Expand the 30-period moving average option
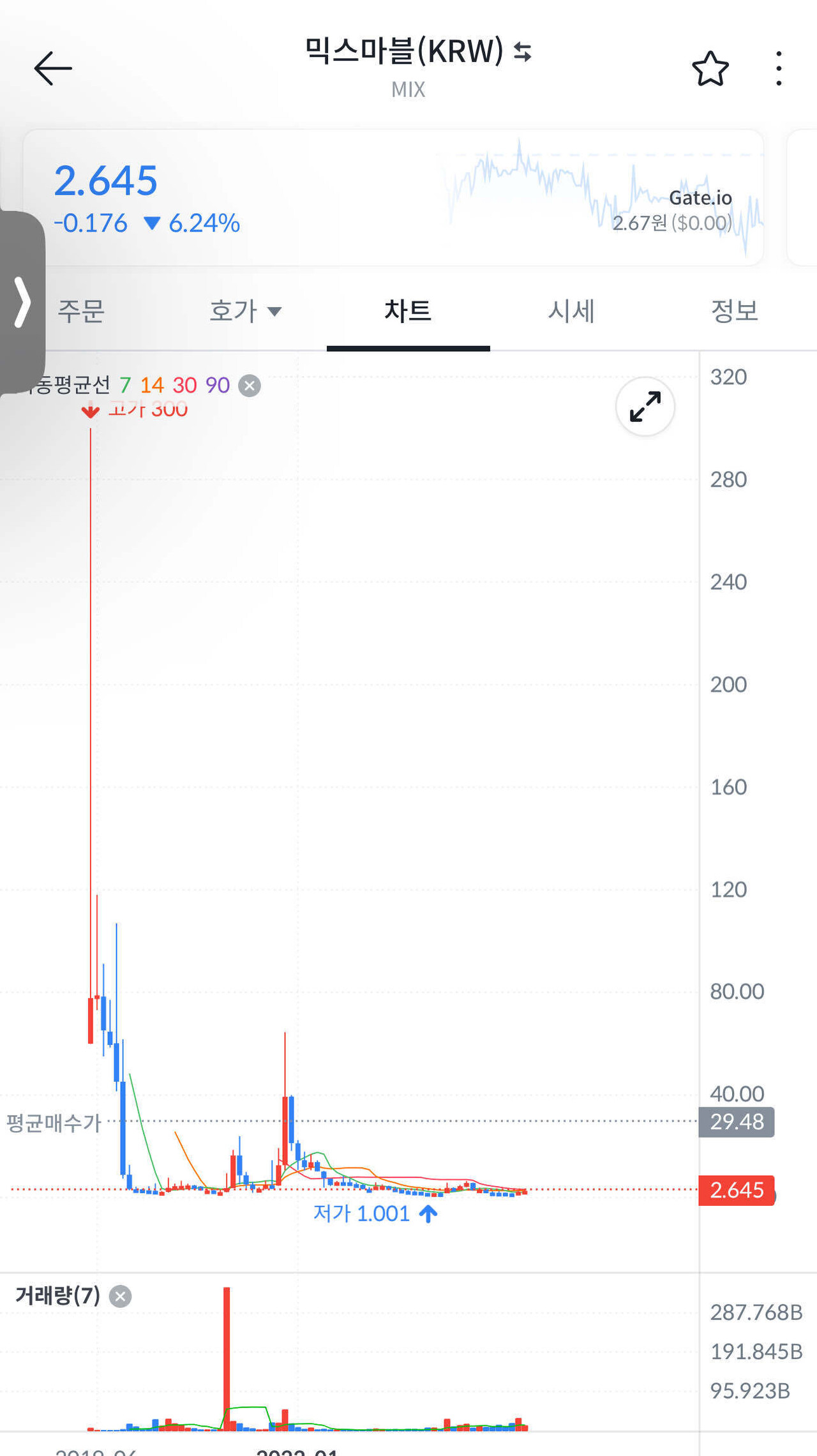 pos(186,385)
